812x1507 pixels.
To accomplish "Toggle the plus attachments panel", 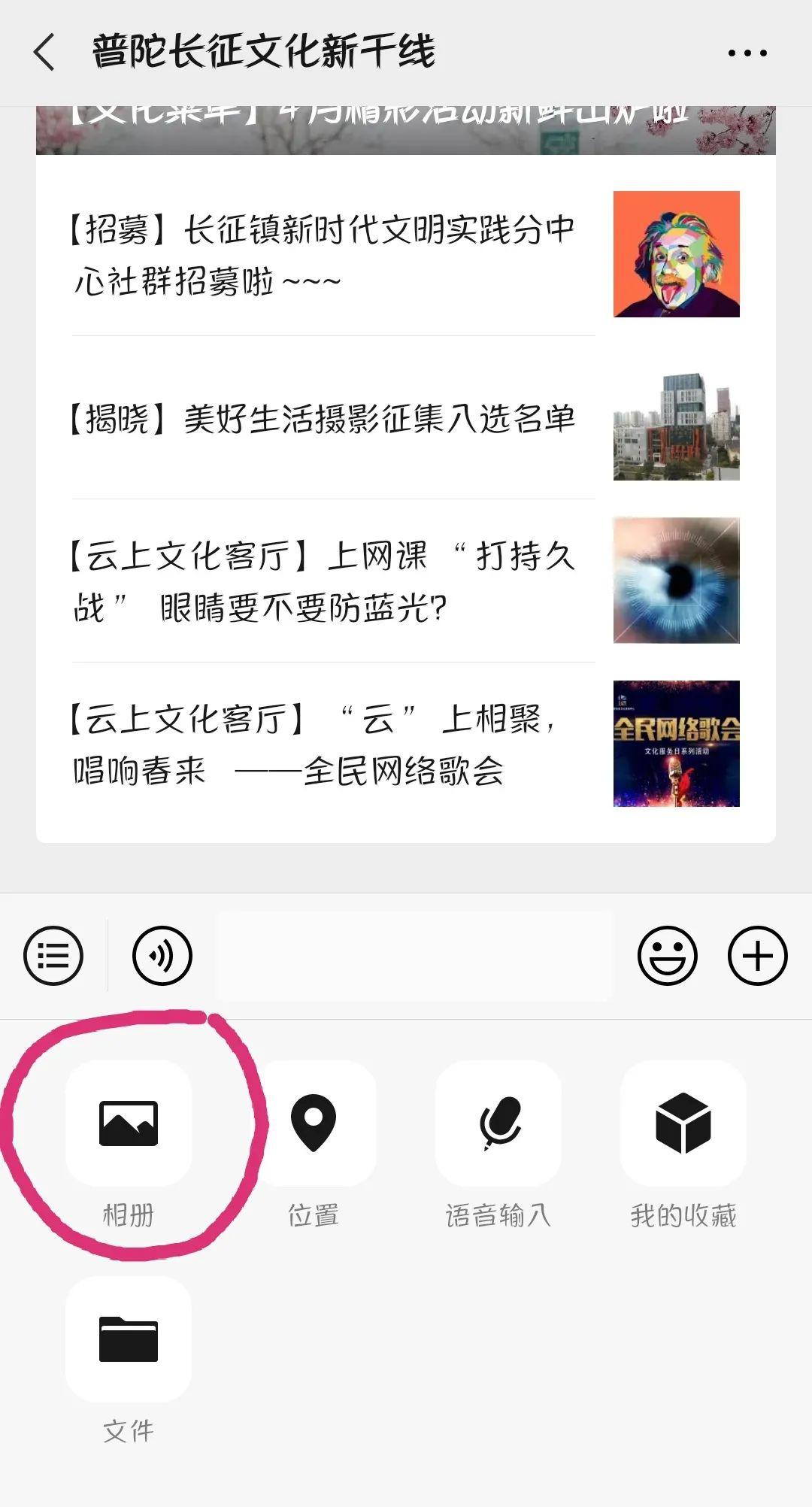I will [x=758, y=956].
